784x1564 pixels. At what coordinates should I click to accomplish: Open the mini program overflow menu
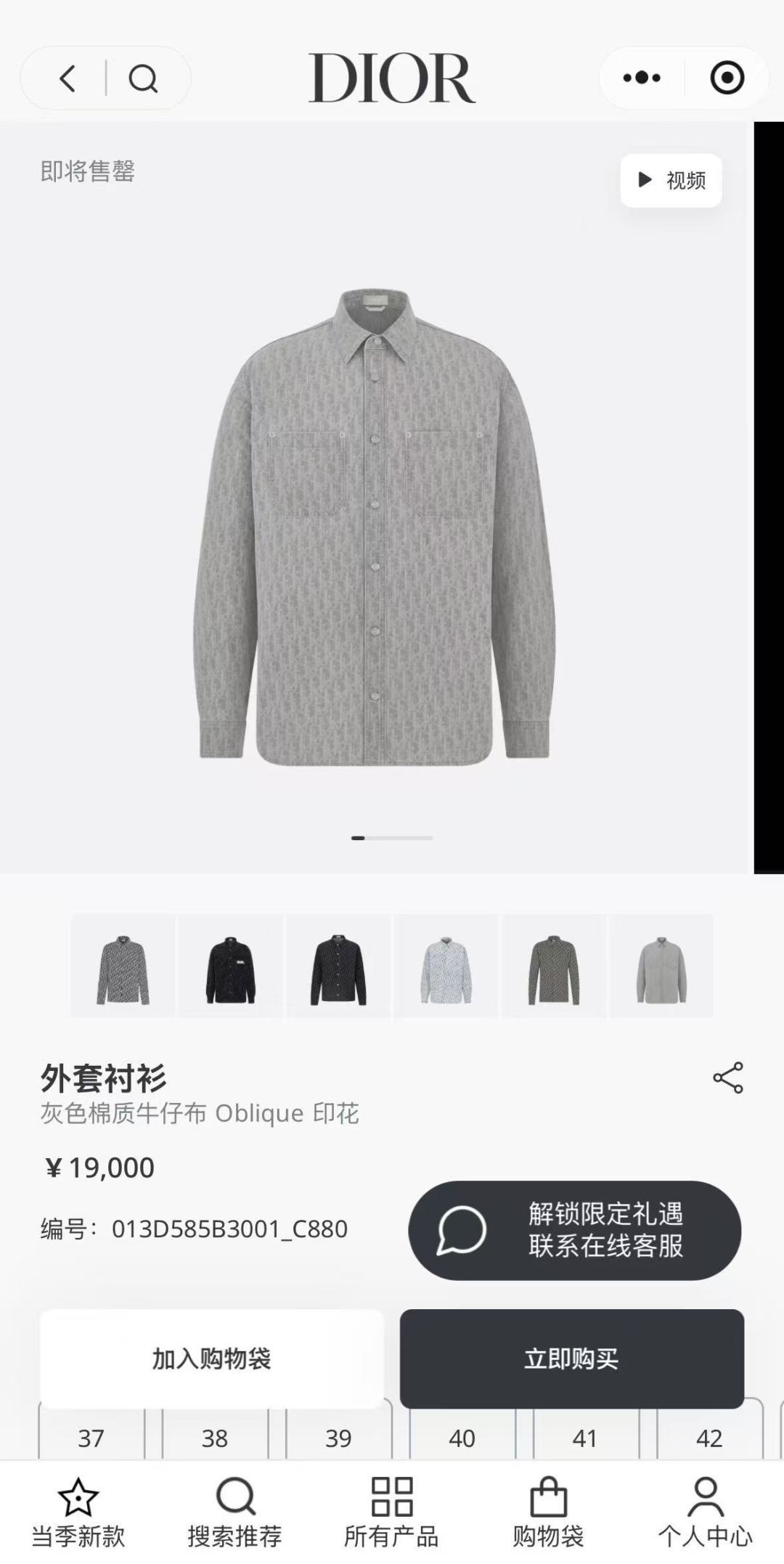pos(642,78)
